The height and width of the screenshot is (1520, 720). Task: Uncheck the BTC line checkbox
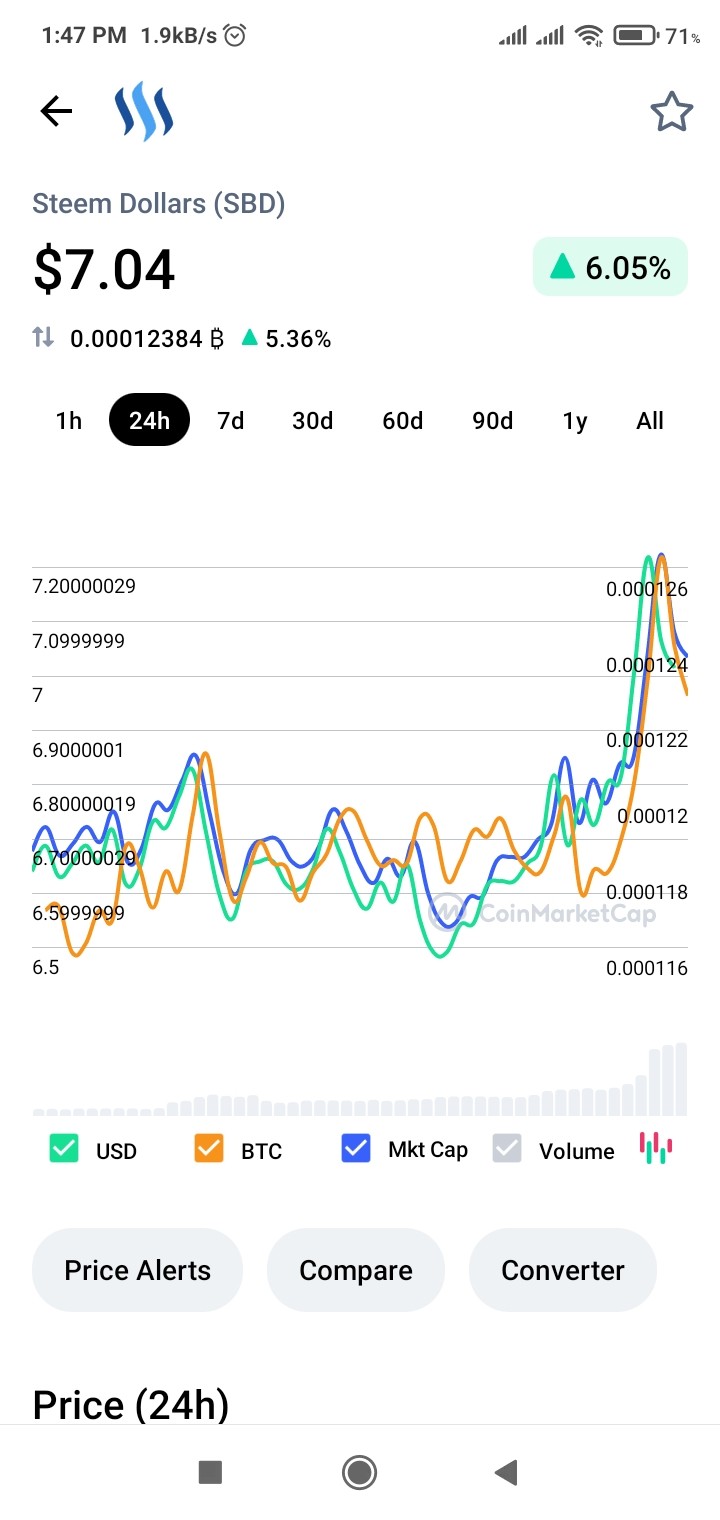coord(209,1148)
